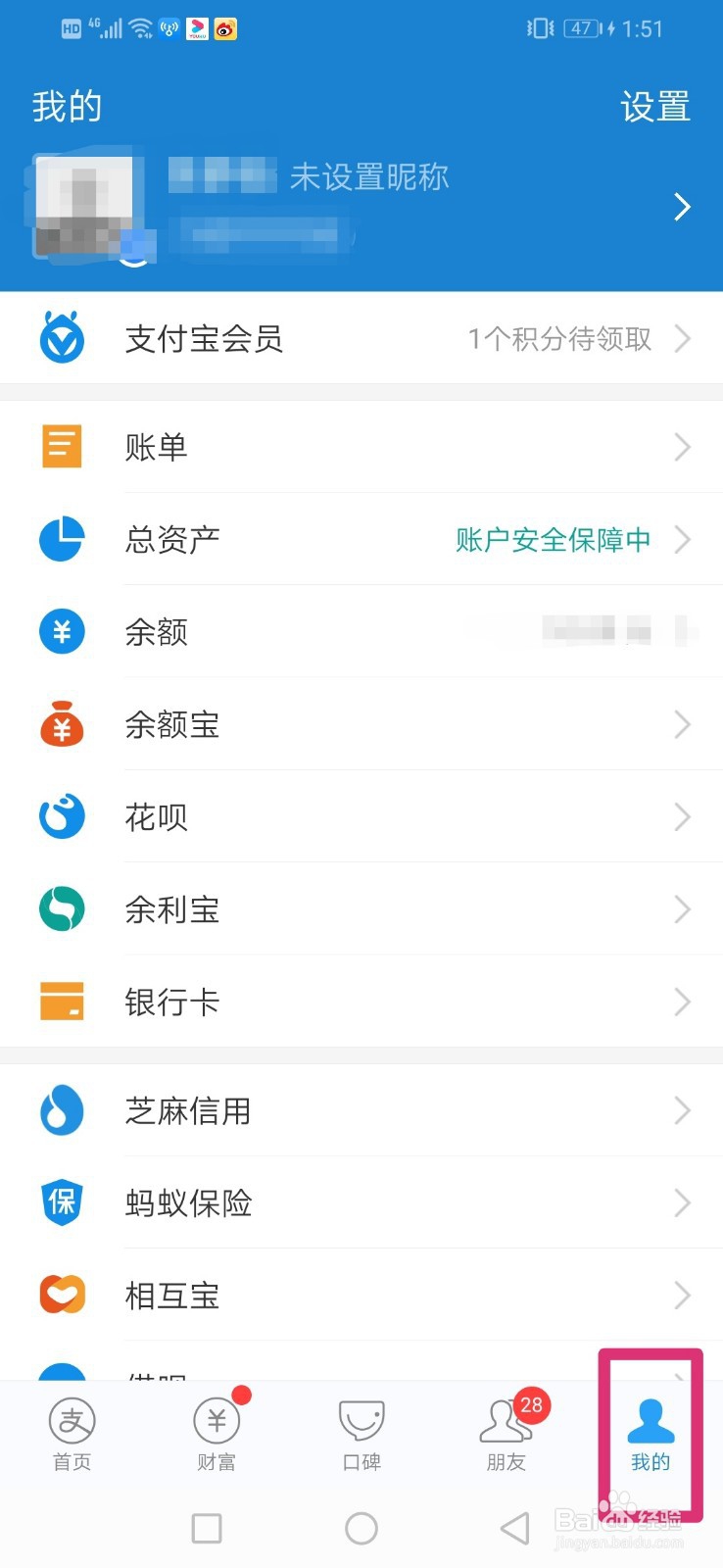The width and height of the screenshot is (723, 1568).
Task: Expand the 余额 row chevron
Action: coord(683,632)
